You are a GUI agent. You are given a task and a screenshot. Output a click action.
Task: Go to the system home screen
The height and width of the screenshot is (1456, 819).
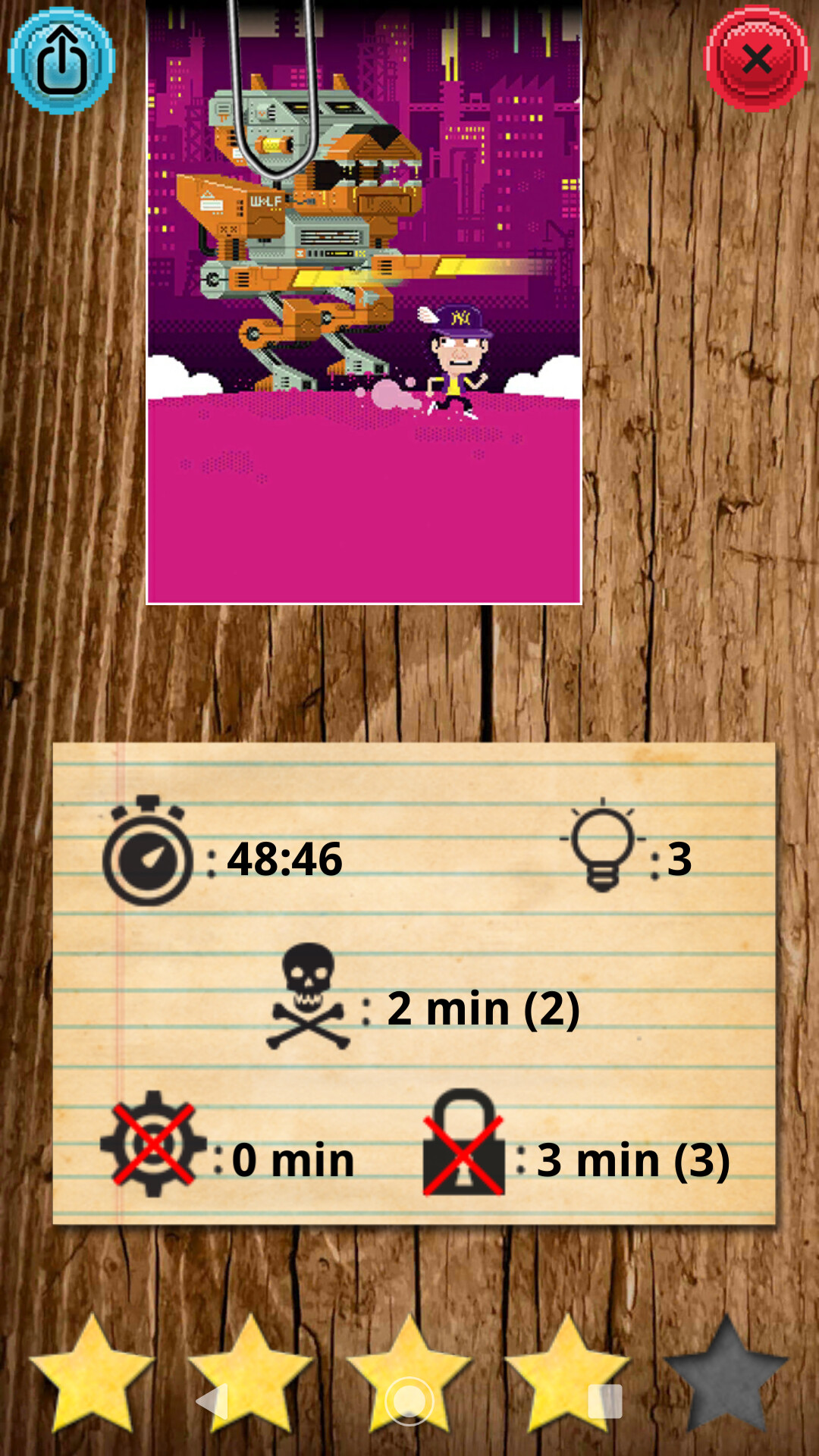click(x=409, y=1401)
